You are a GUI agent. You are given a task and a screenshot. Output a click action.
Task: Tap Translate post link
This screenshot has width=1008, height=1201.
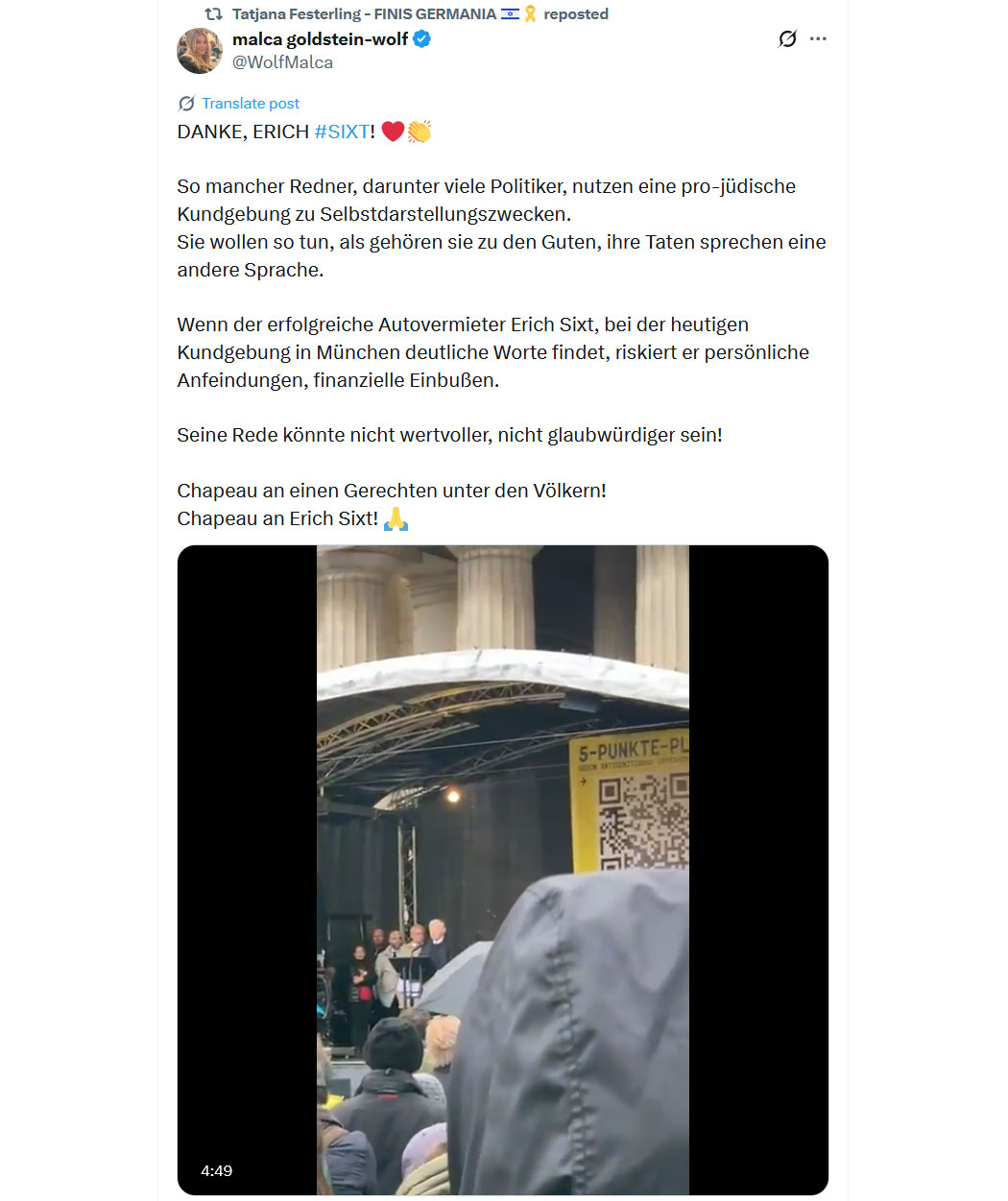pos(250,104)
